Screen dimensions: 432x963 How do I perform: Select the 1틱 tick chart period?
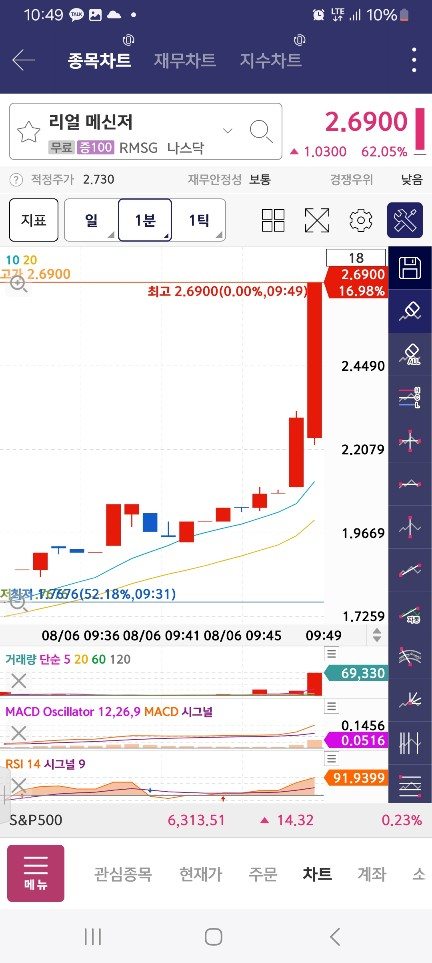198,220
